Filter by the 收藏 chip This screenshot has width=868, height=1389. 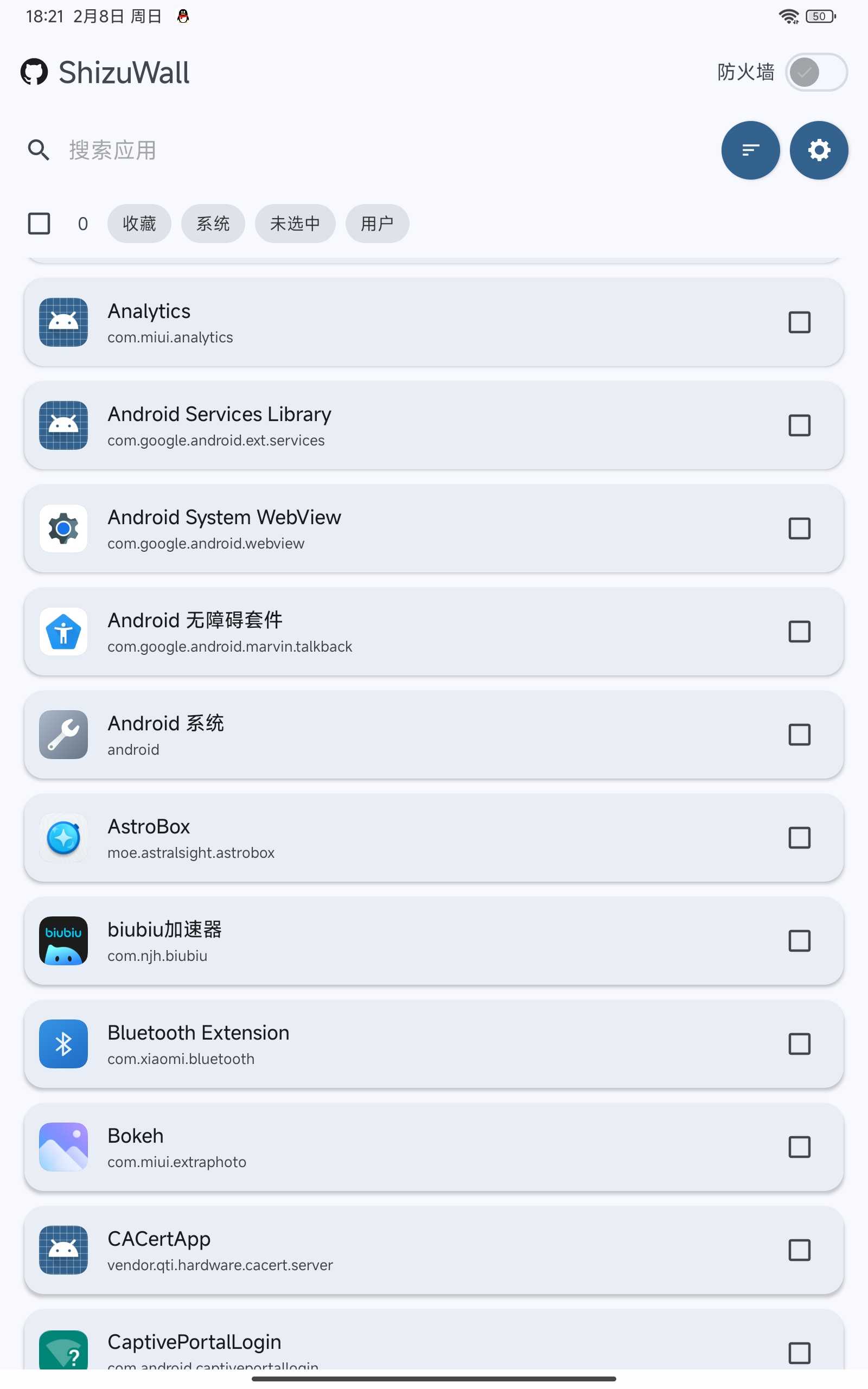click(139, 224)
